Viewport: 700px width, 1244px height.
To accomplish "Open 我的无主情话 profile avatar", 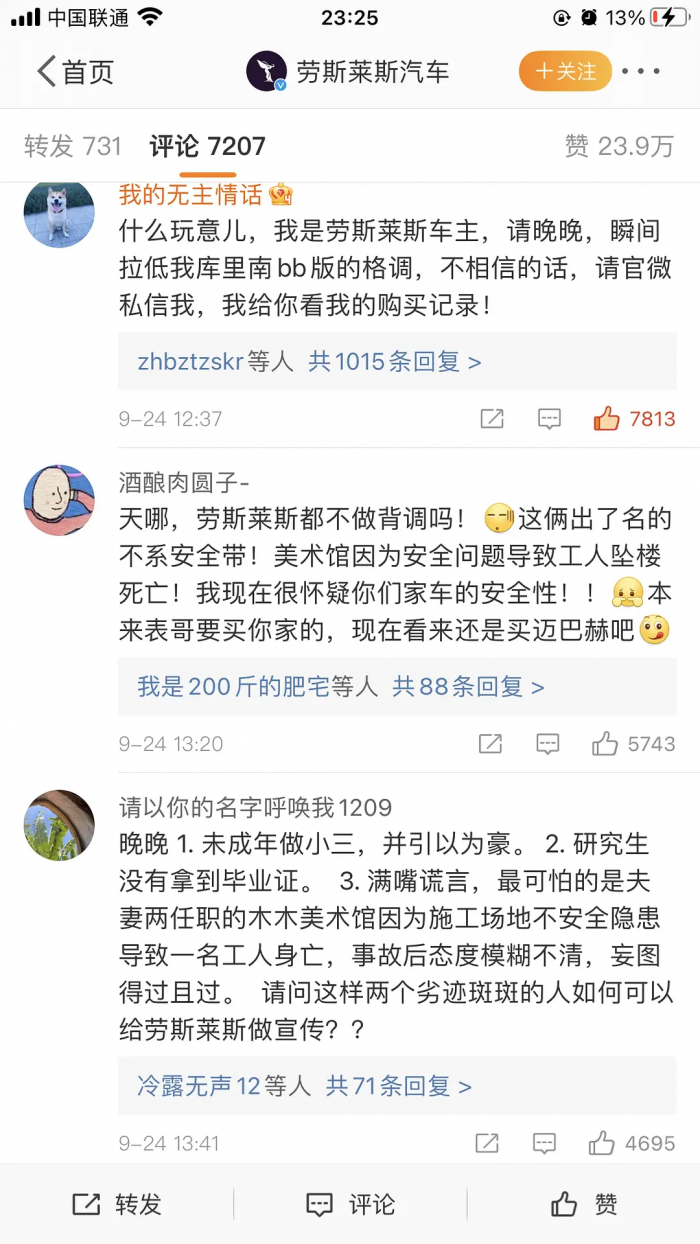I will coord(59,212).
